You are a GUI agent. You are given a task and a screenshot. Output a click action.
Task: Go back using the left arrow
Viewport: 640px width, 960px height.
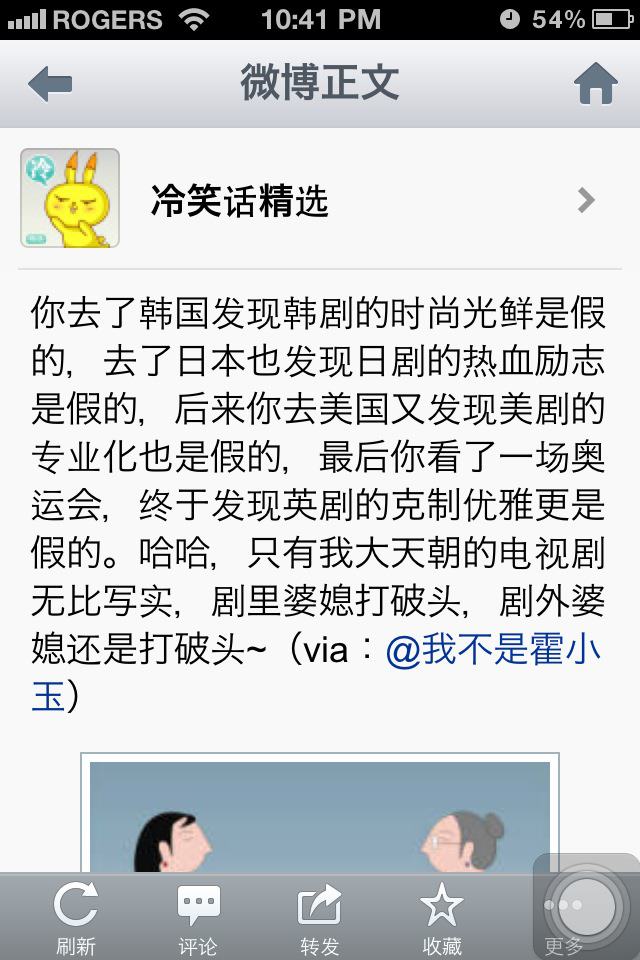coord(50,84)
